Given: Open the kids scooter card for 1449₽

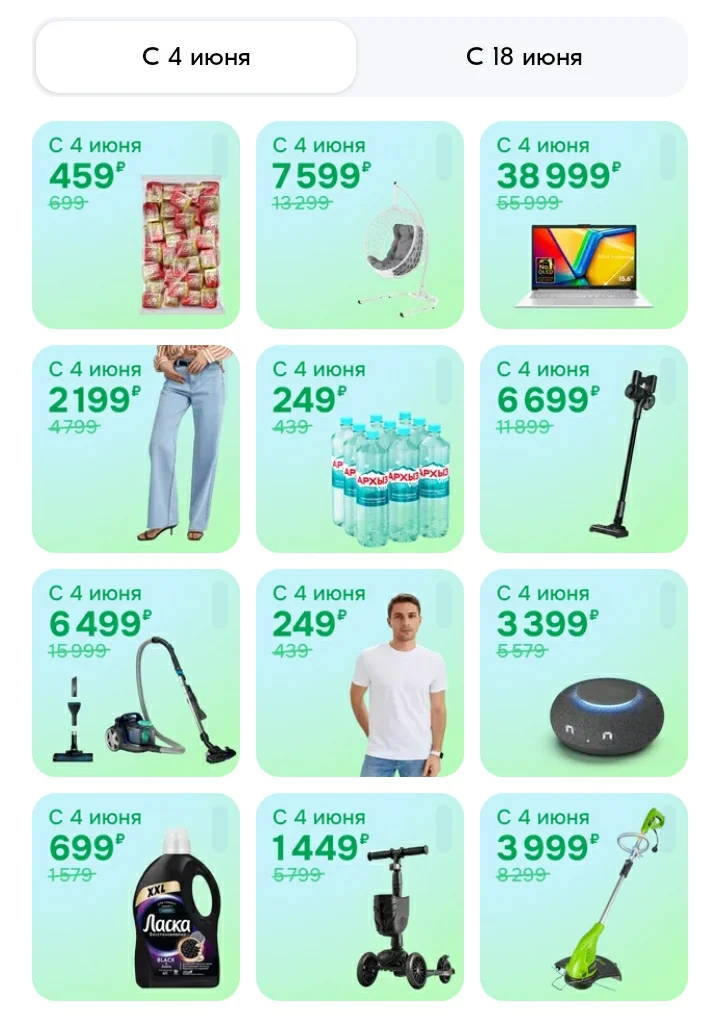Looking at the screenshot, I should click(x=360, y=897).
